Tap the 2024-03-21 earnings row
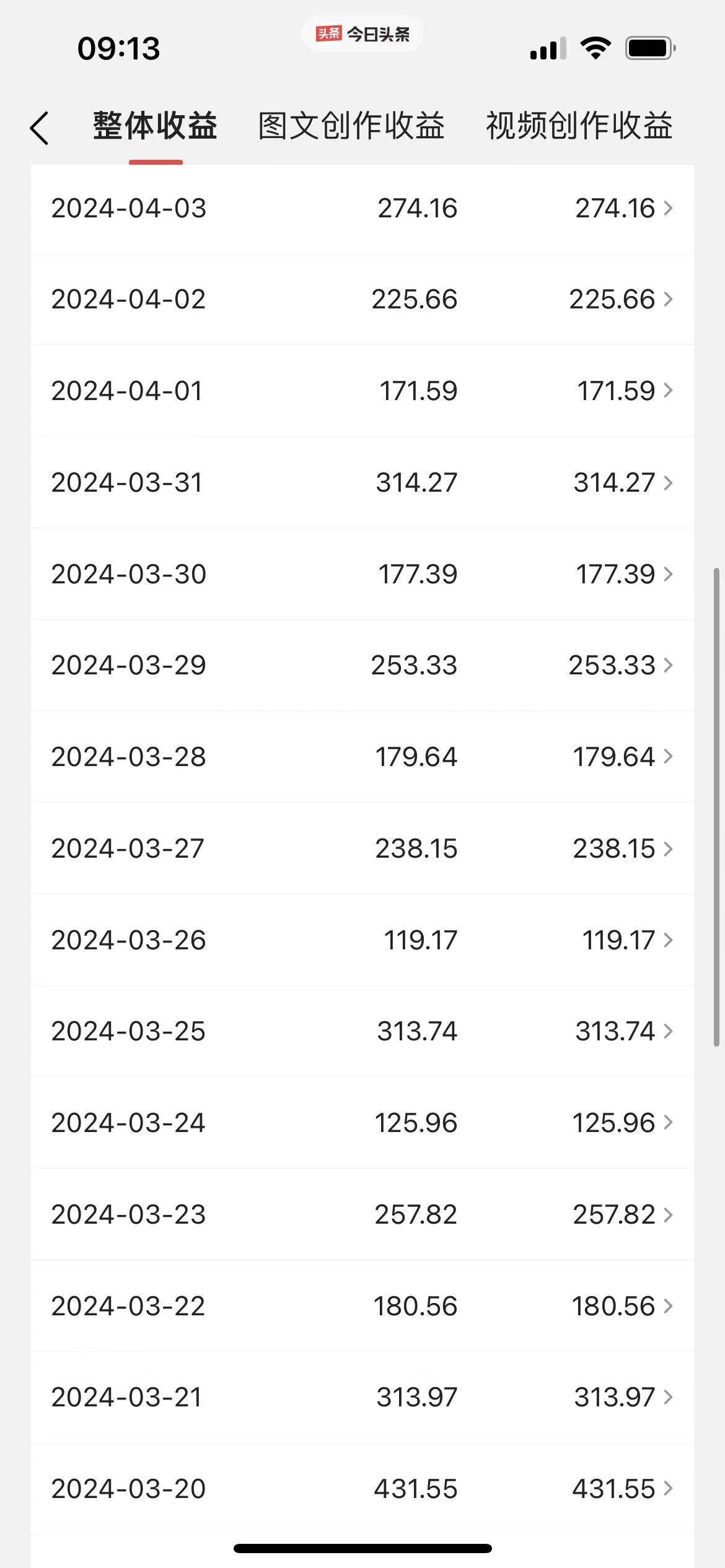 (x=362, y=1397)
